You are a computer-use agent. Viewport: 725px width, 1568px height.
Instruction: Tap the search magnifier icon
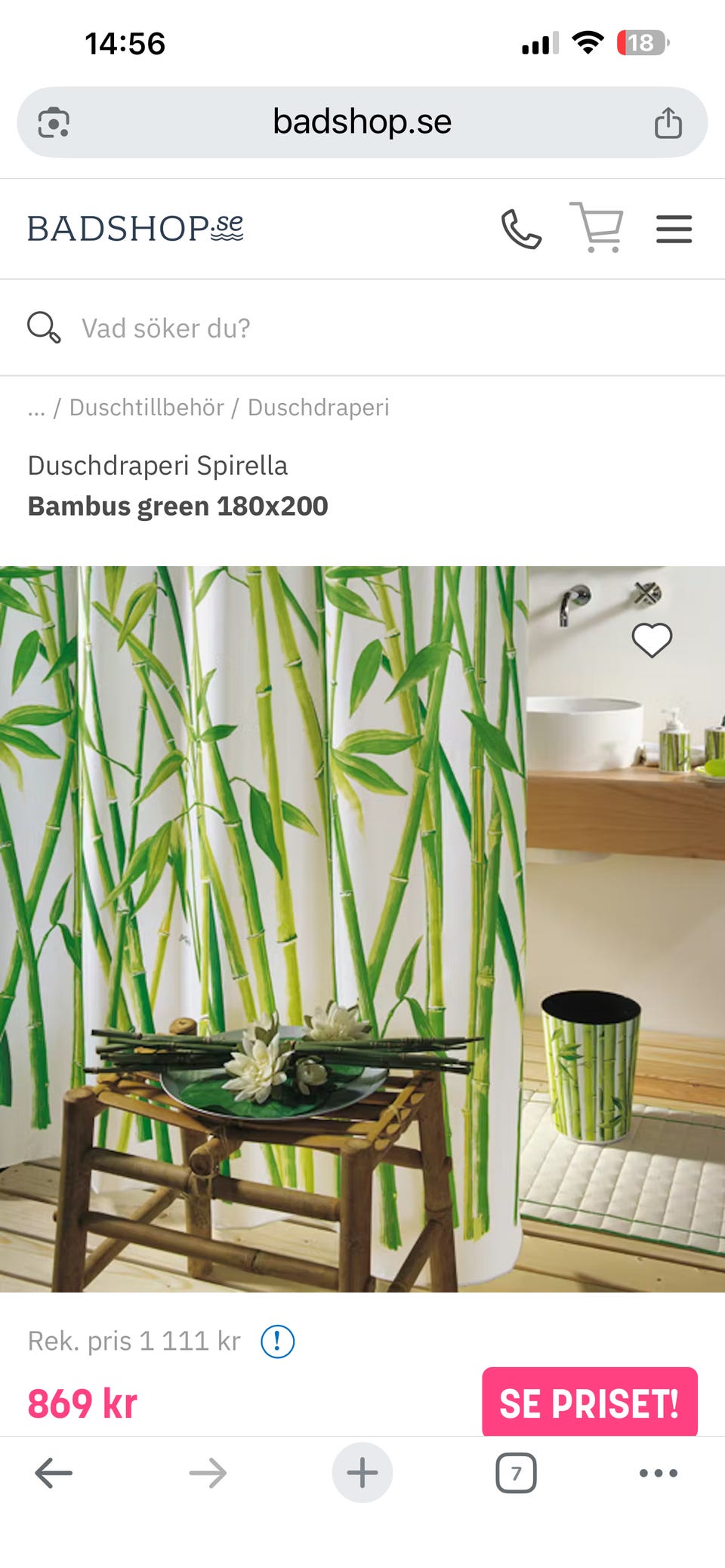pyautogui.click(x=45, y=328)
